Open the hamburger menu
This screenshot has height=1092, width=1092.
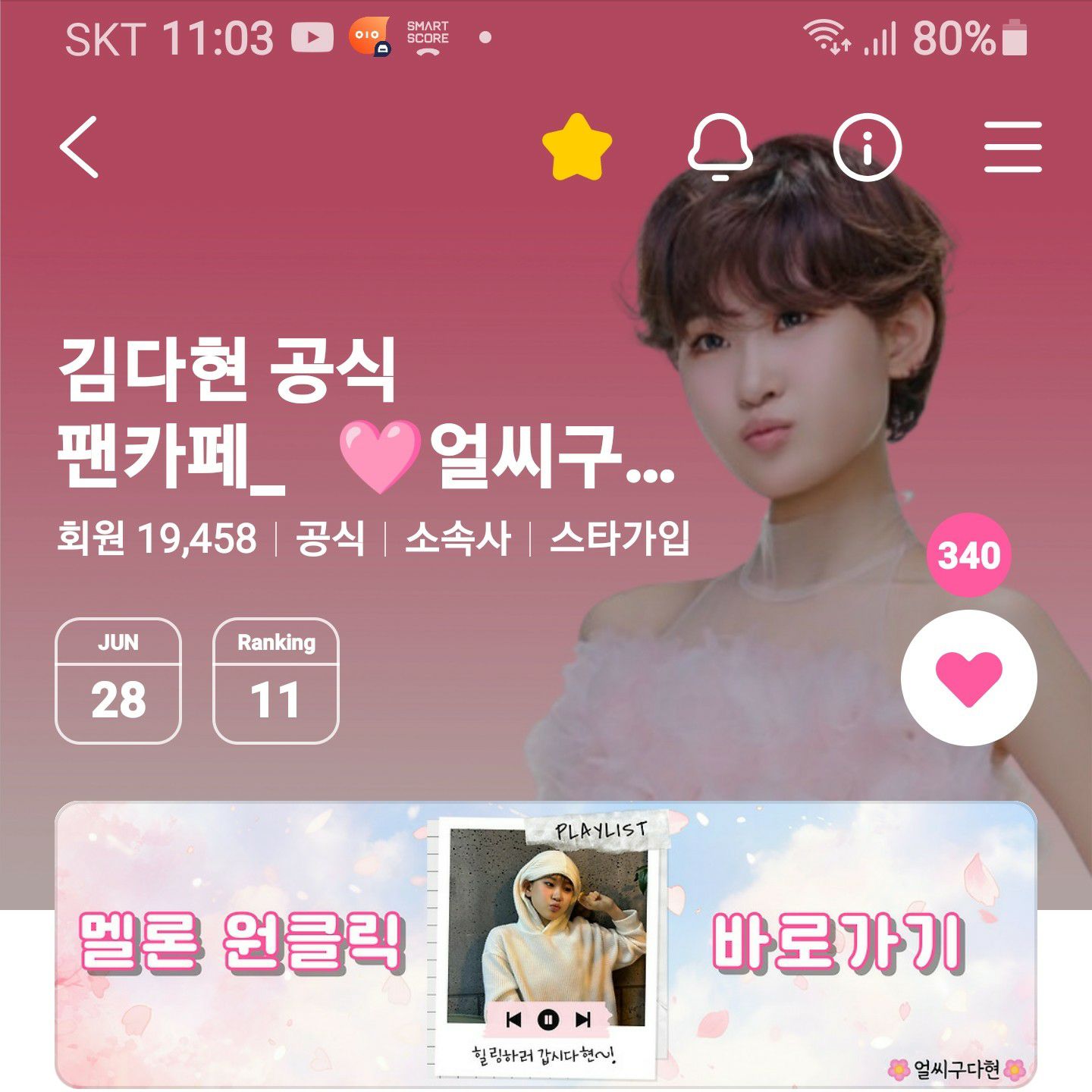pos(1012,147)
